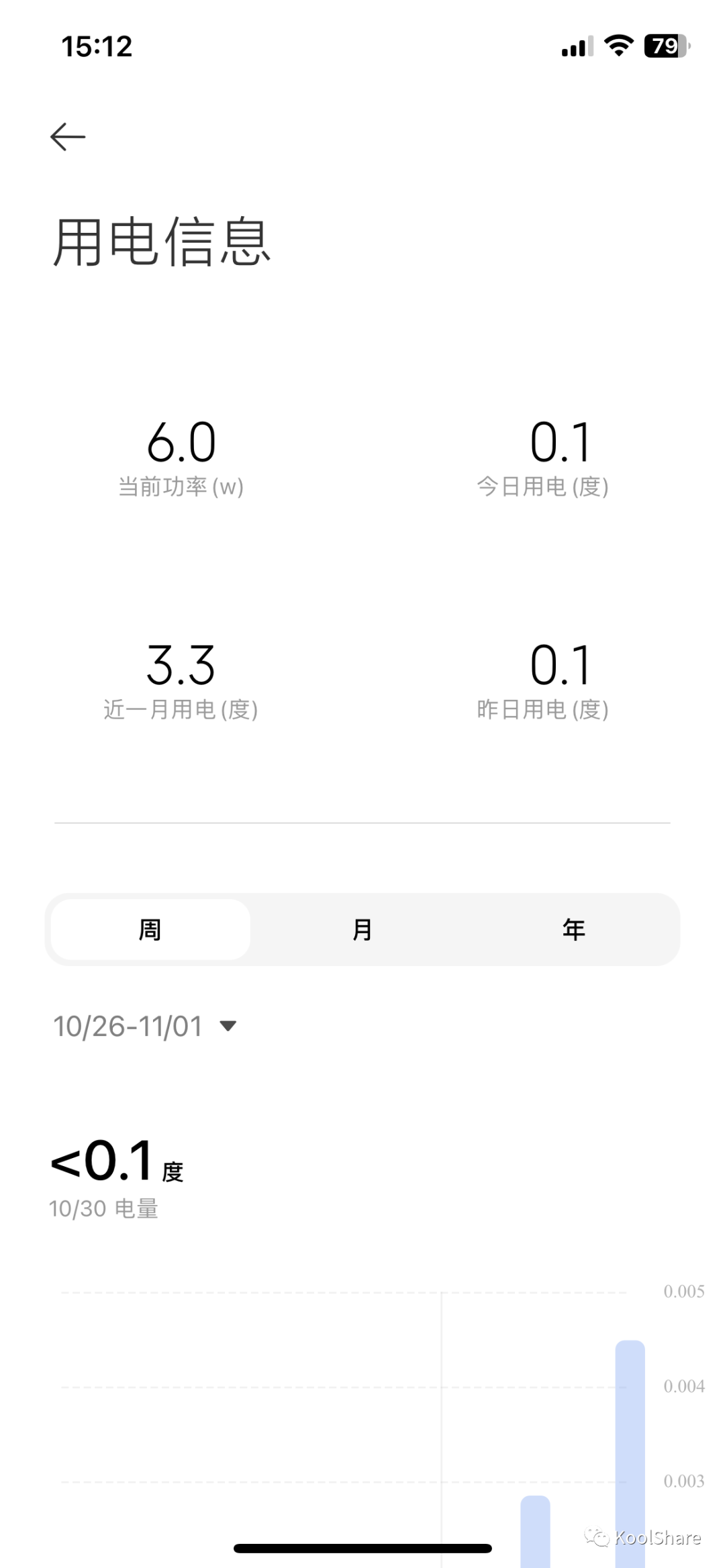725x1568 pixels.
Task: Switch to the 月 (month) tab
Action: (x=362, y=929)
